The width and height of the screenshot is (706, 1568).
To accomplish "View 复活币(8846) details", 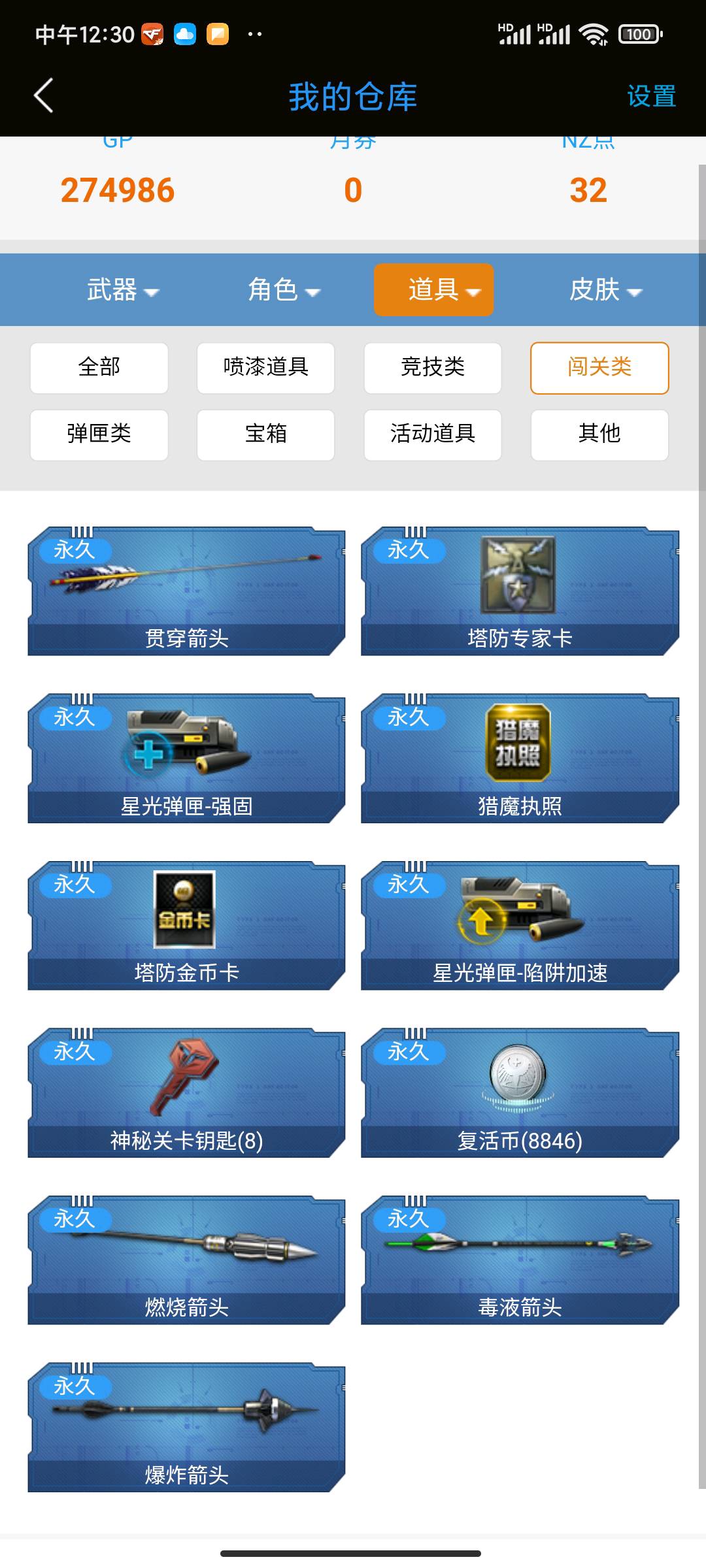I will pyautogui.click(x=520, y=1093).
